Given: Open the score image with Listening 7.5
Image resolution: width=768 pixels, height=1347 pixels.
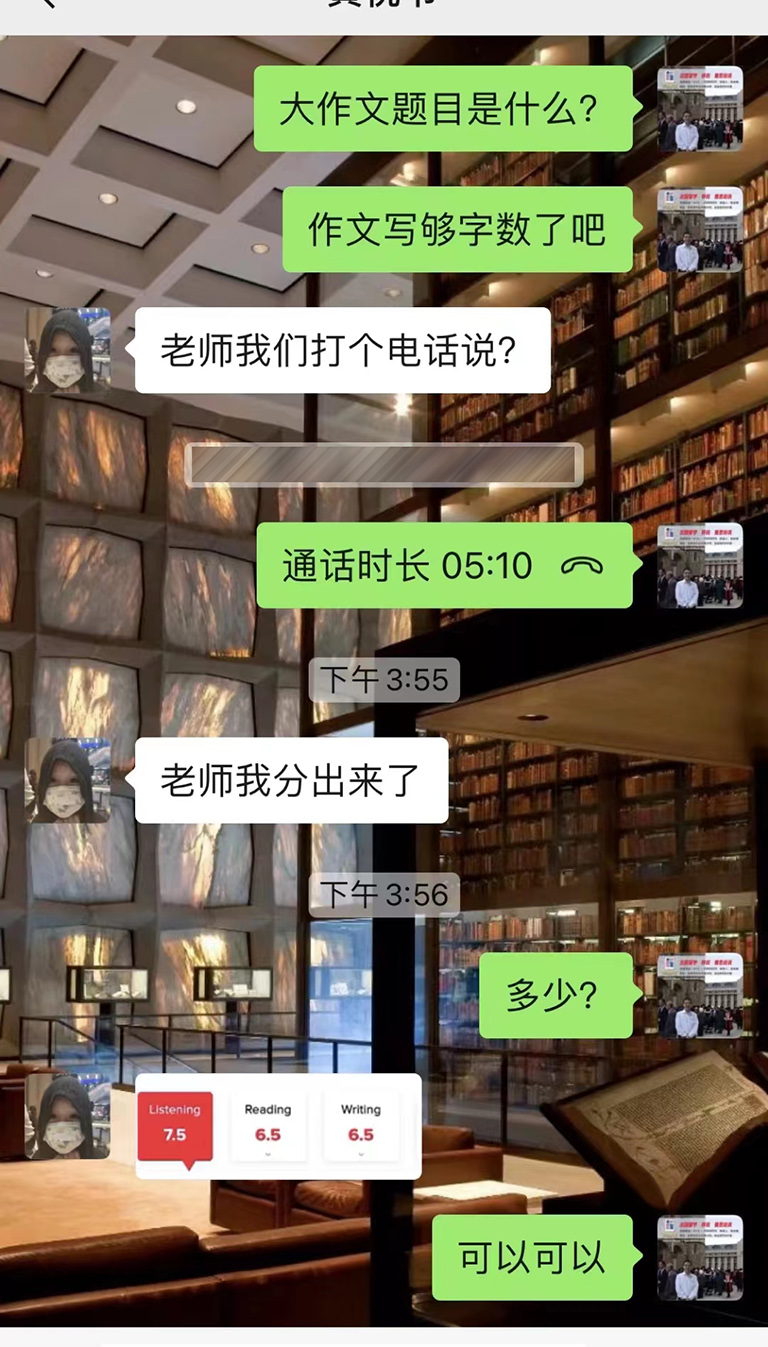Looking at the screenshot, I should point(278,1126).
